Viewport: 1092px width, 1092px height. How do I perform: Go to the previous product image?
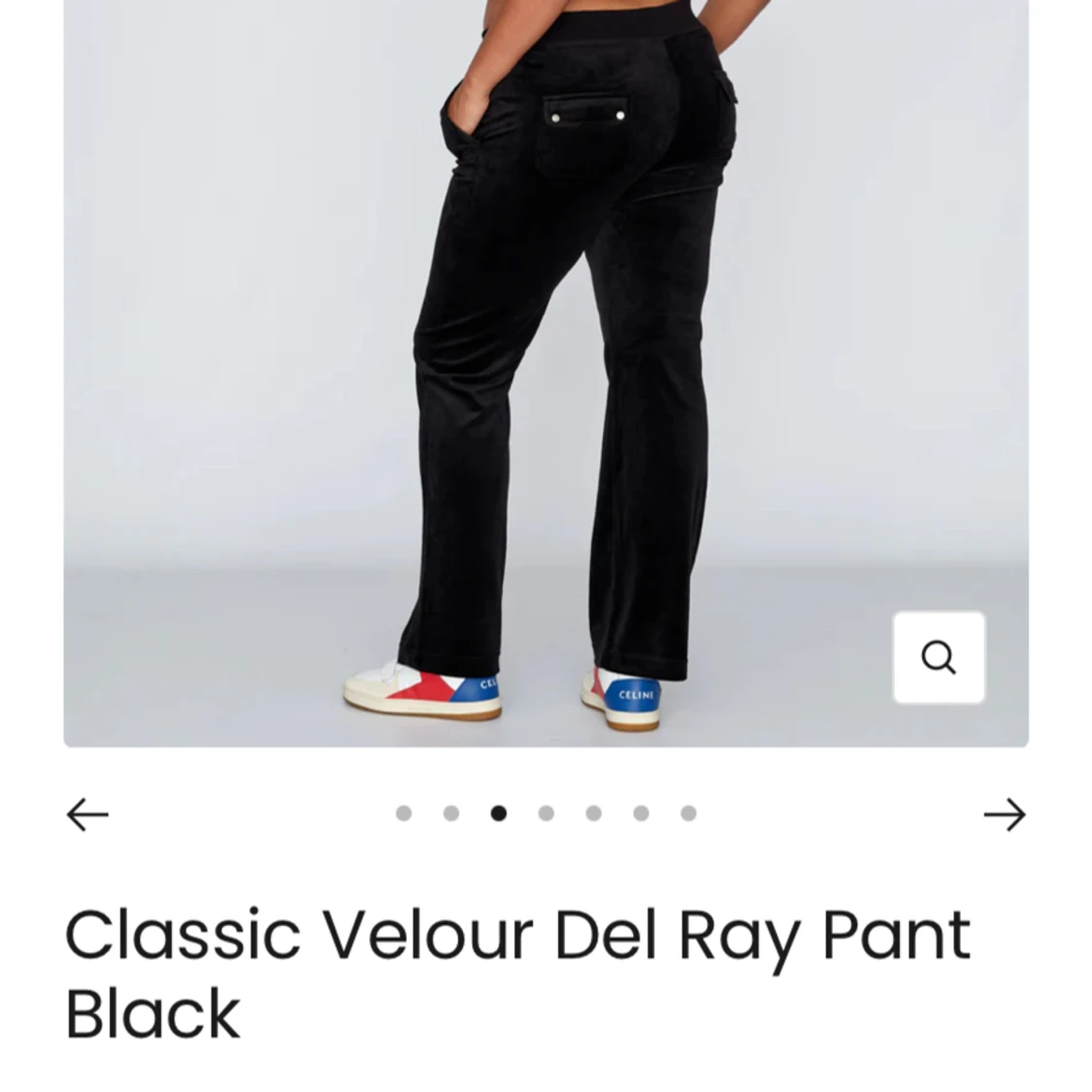(x=87, y=814)
